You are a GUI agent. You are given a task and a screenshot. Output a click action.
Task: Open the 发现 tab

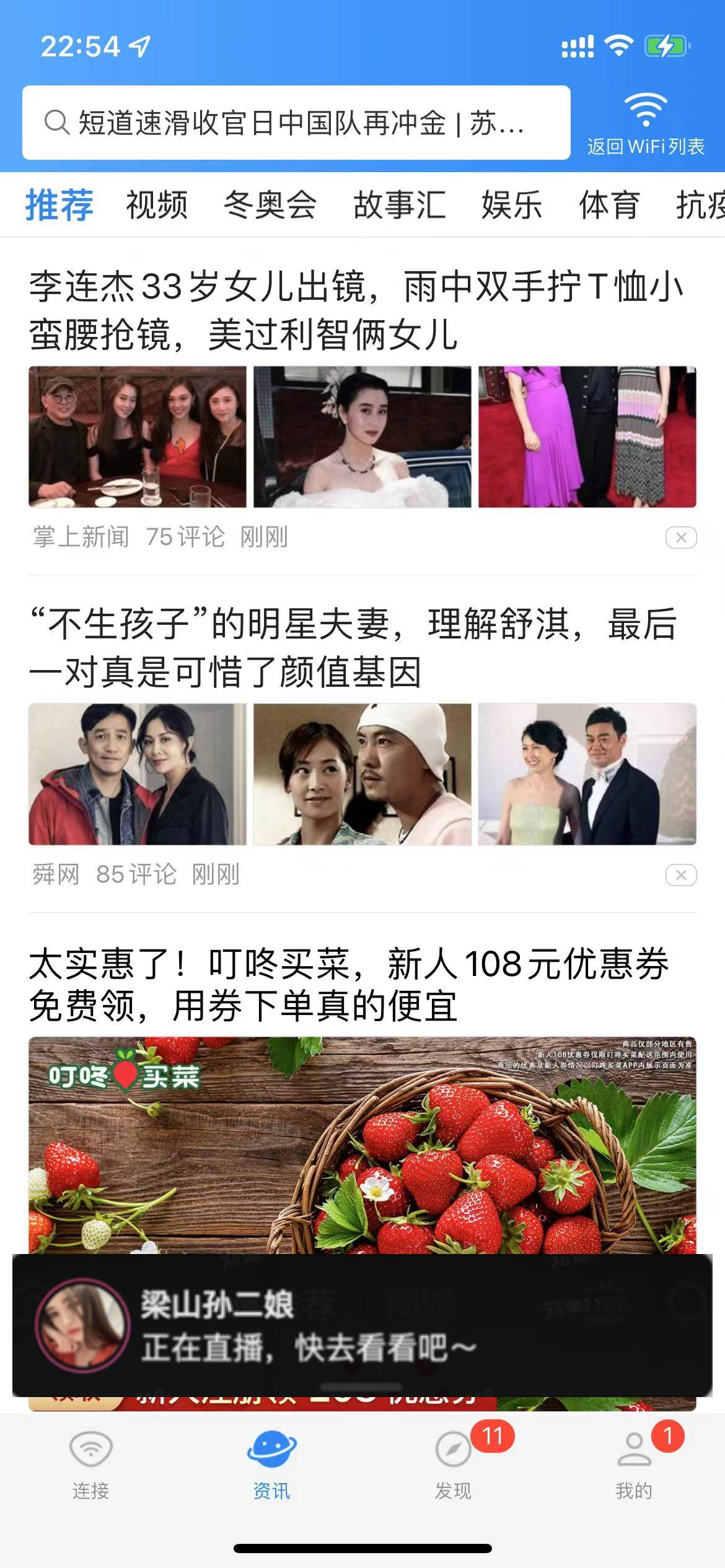tap(453, 1465)
